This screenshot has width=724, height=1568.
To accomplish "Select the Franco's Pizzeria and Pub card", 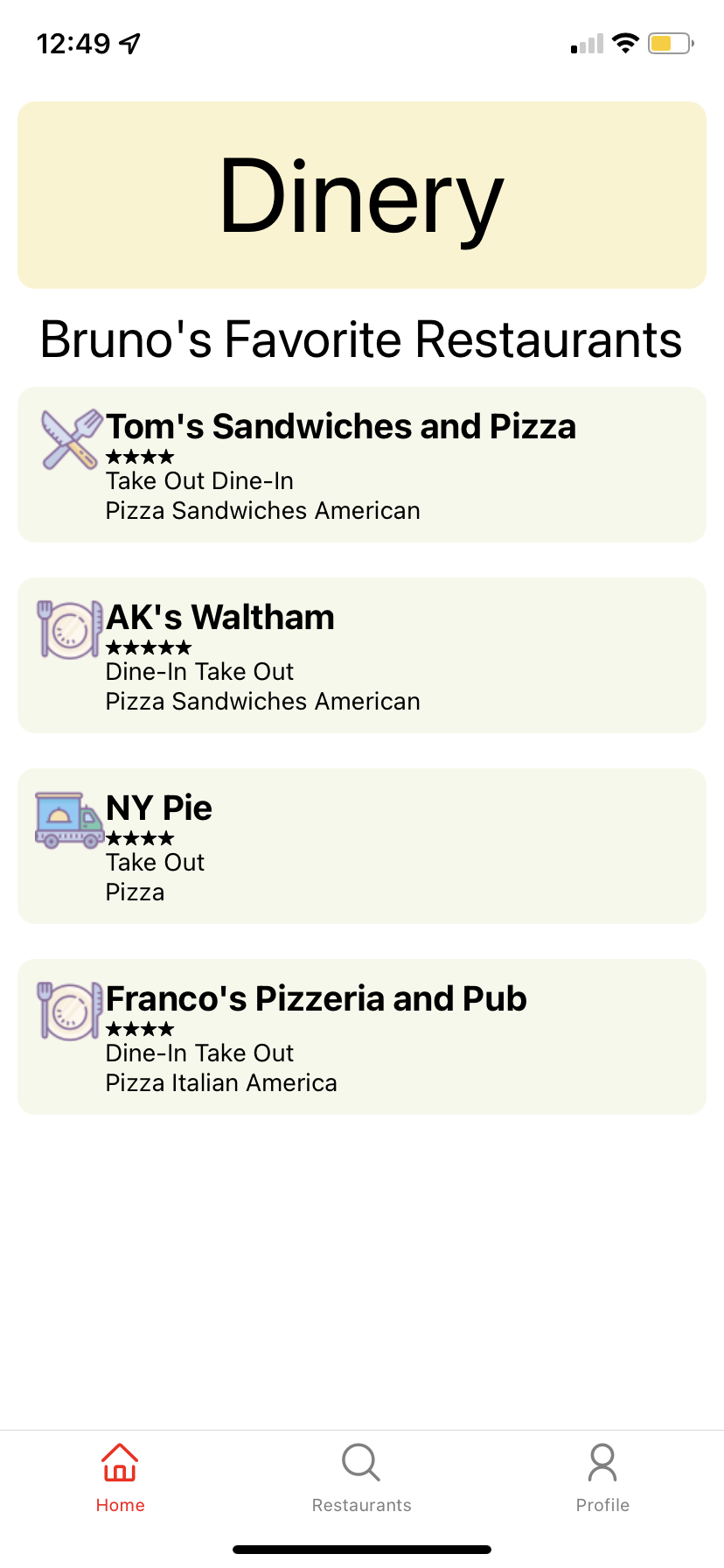I will point(361,1036).
